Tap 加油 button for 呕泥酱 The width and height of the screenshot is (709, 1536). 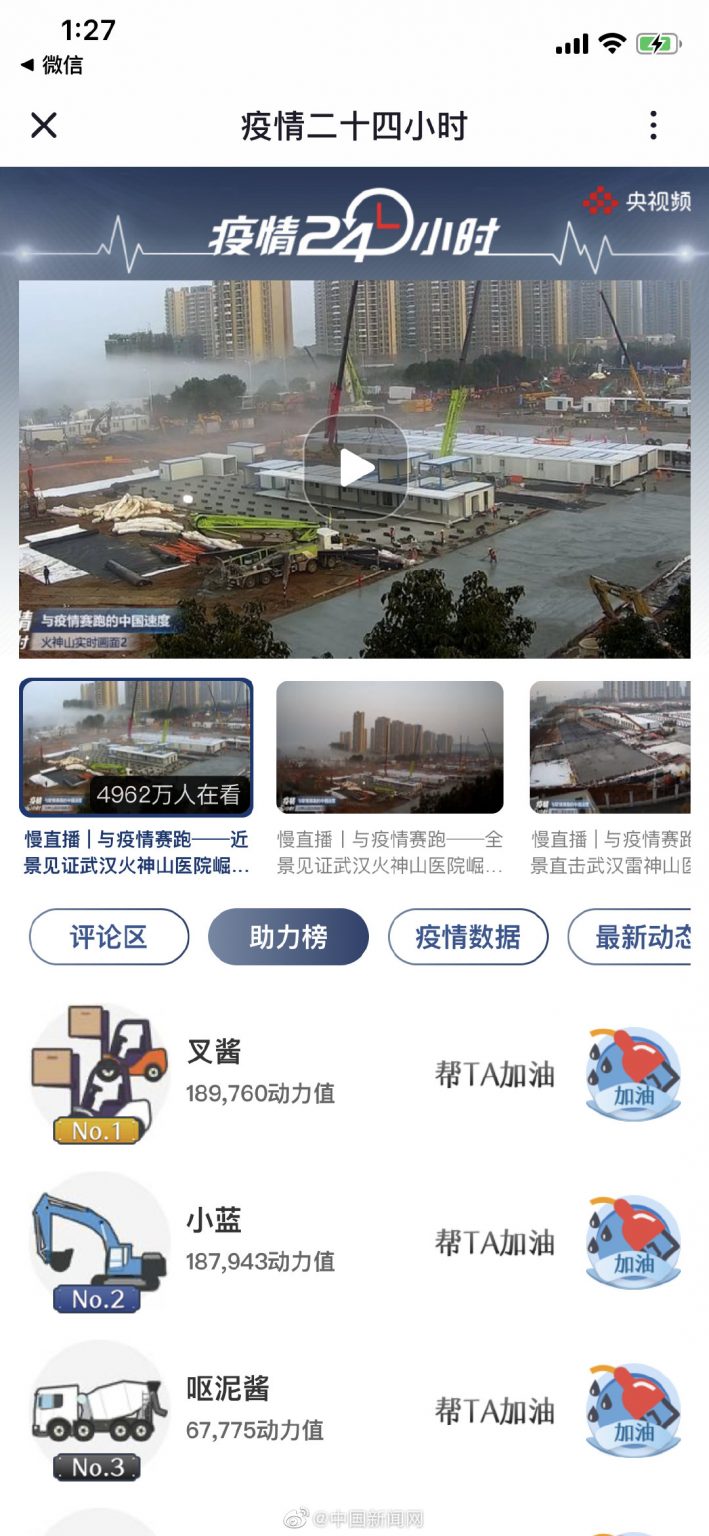pos(633,1411)
